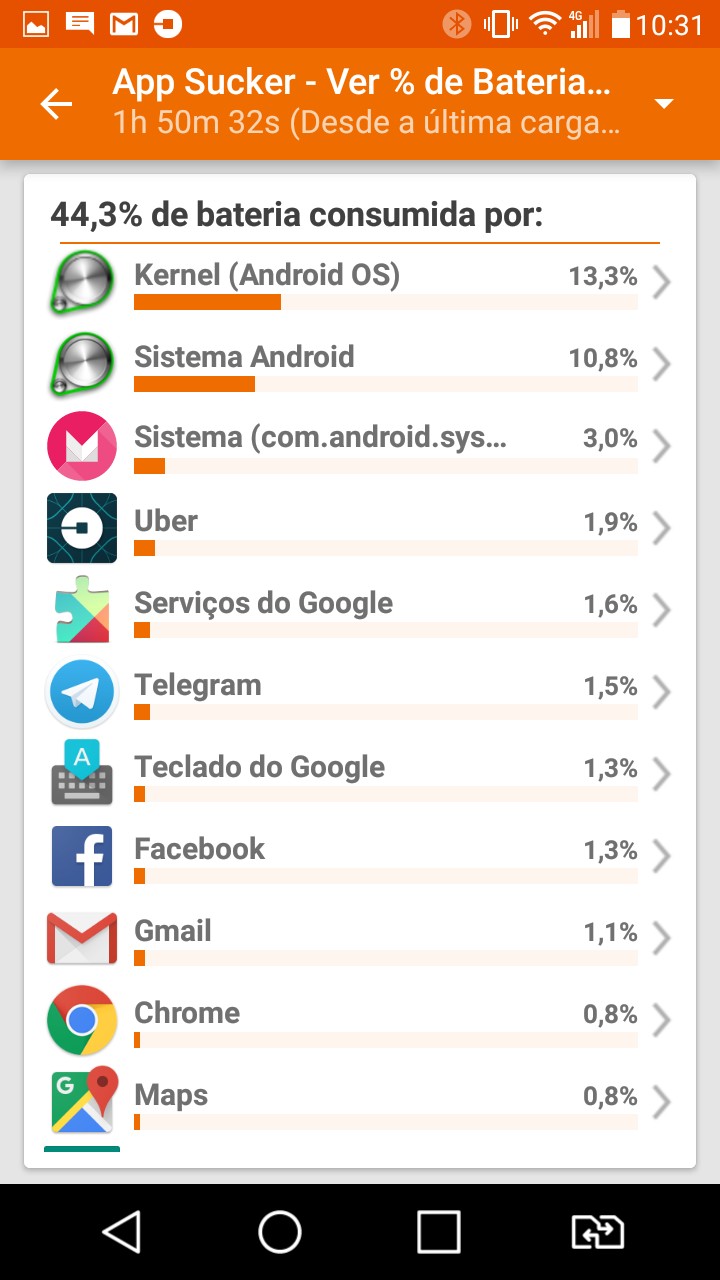This screenshot has width=720, height=1280.
Task: Open Kernel (Android OS) battery details
Action: click(x=360, y=283)
